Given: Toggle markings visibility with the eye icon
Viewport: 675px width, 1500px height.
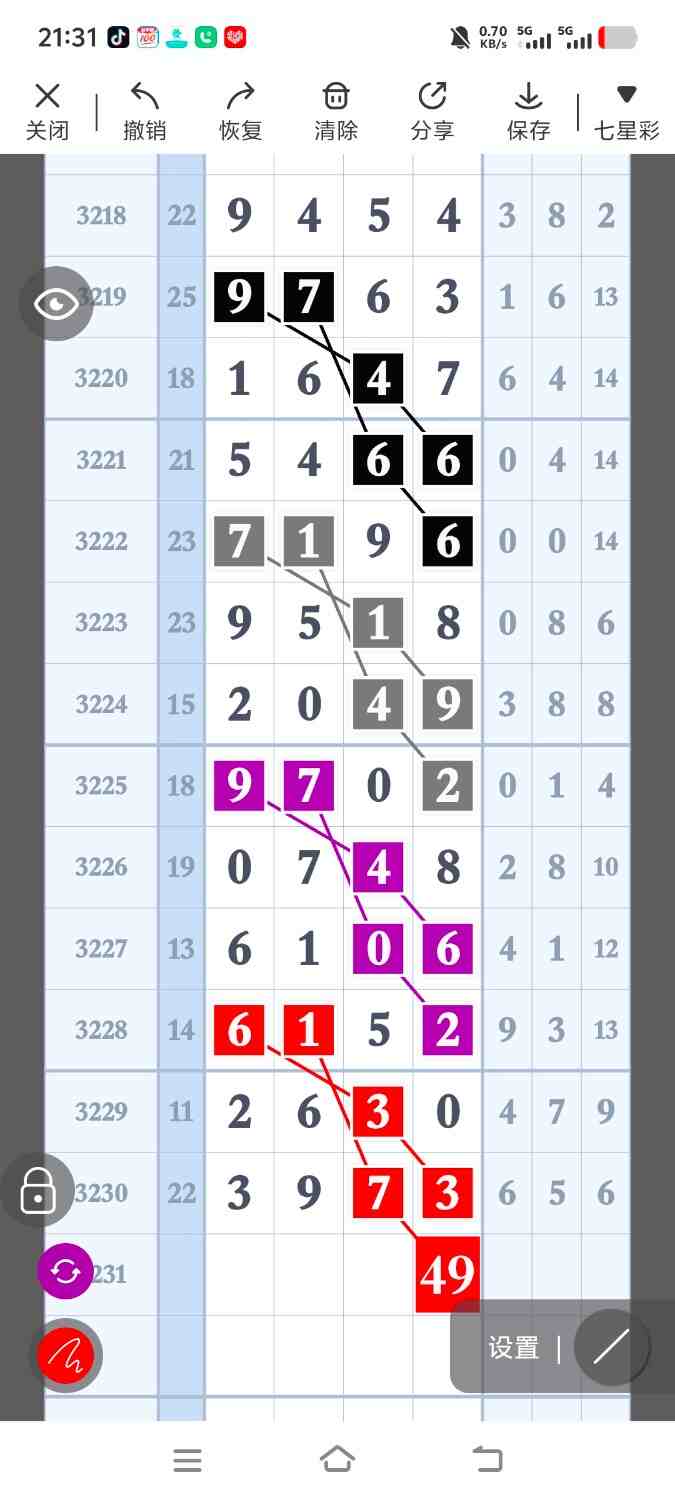Looking at the screenshot, I should click(x=56, y=303).
